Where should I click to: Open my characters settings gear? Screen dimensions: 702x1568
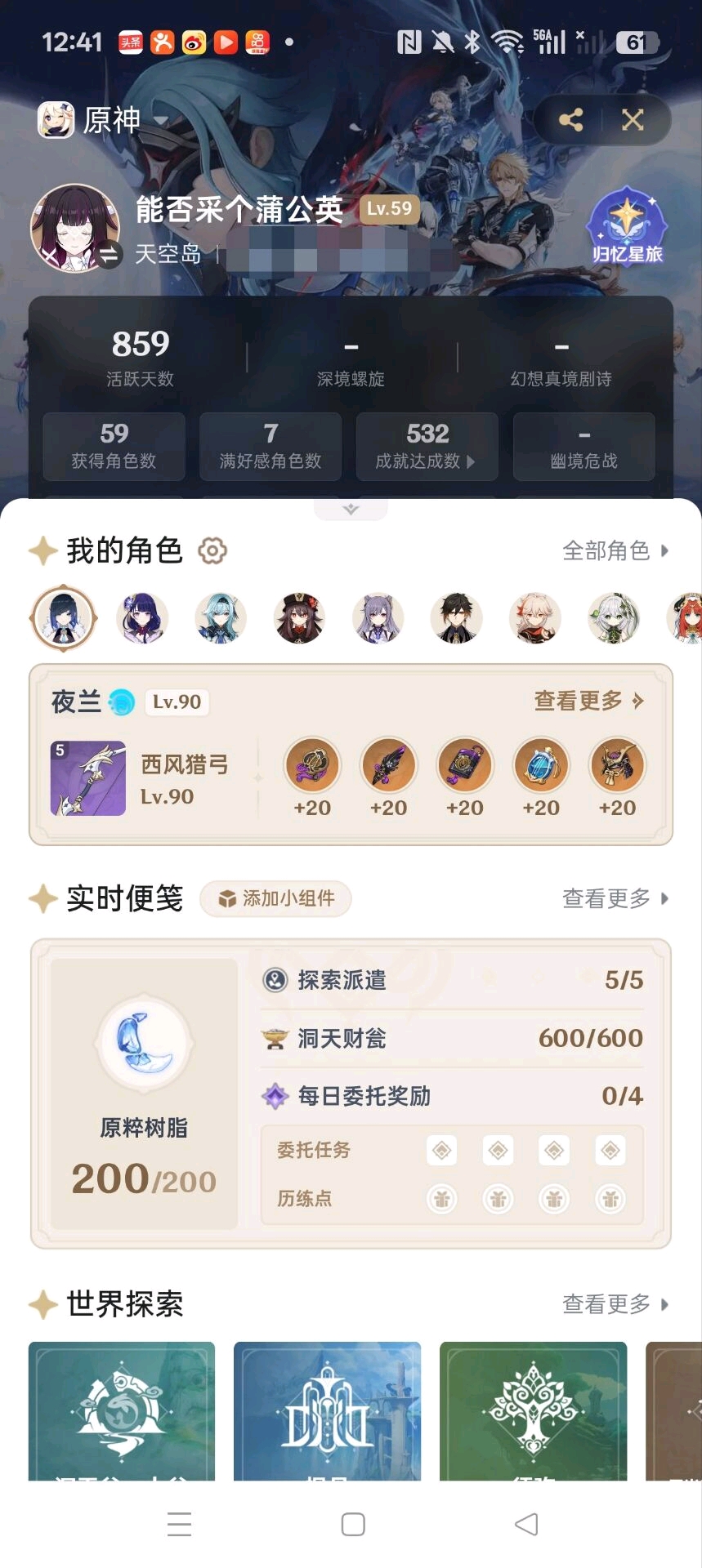click(x=212, y=550)
